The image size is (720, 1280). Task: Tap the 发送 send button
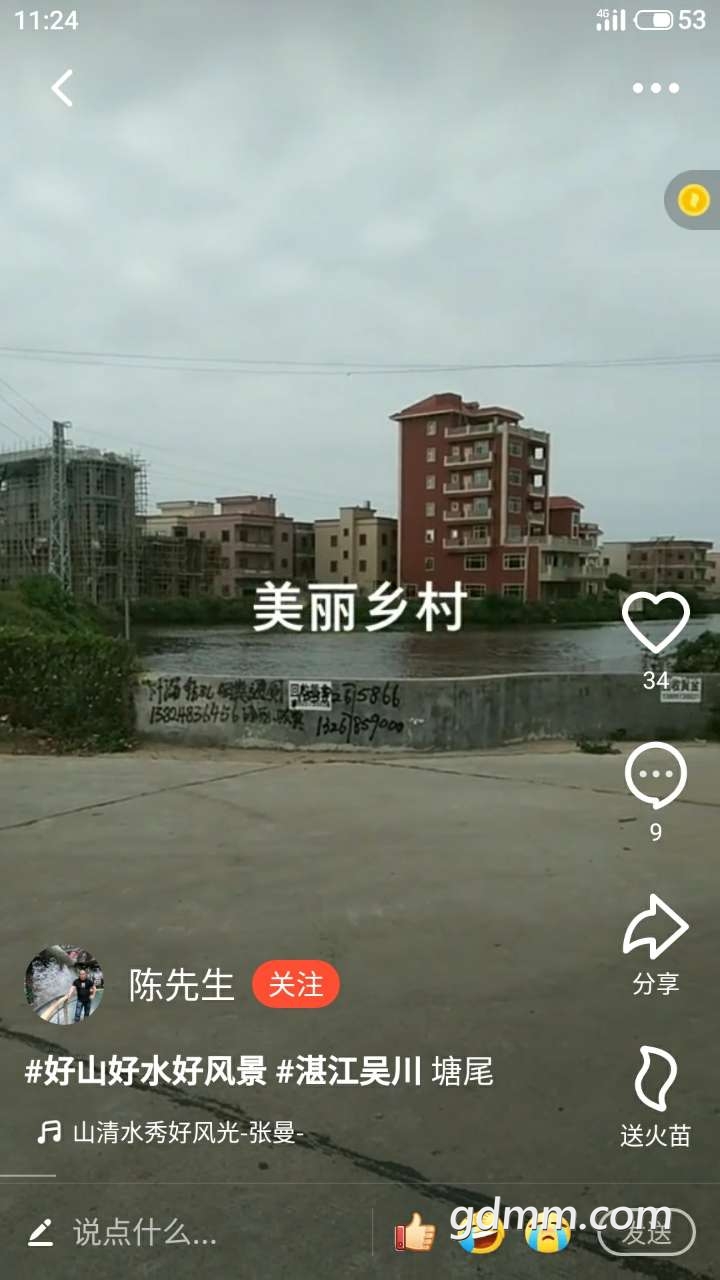[x=646, y=1233]
